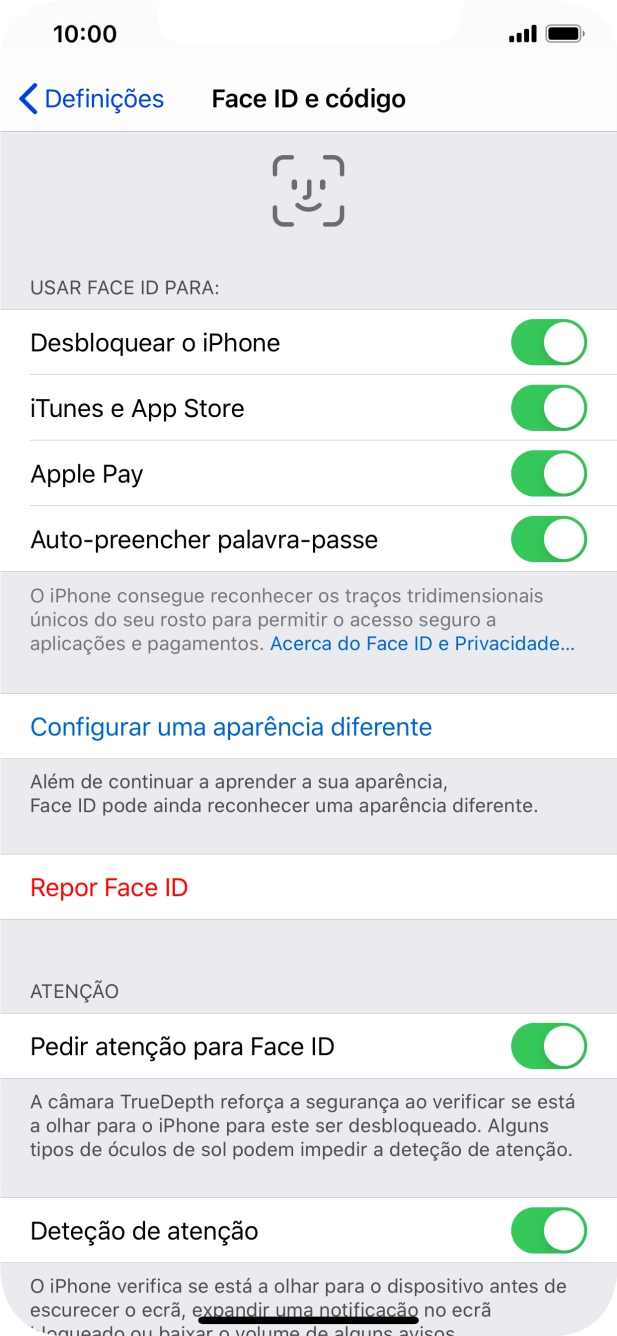
Task: Switch off Pedir atenção para Face ID
Action: click(x=548, y=1046)
